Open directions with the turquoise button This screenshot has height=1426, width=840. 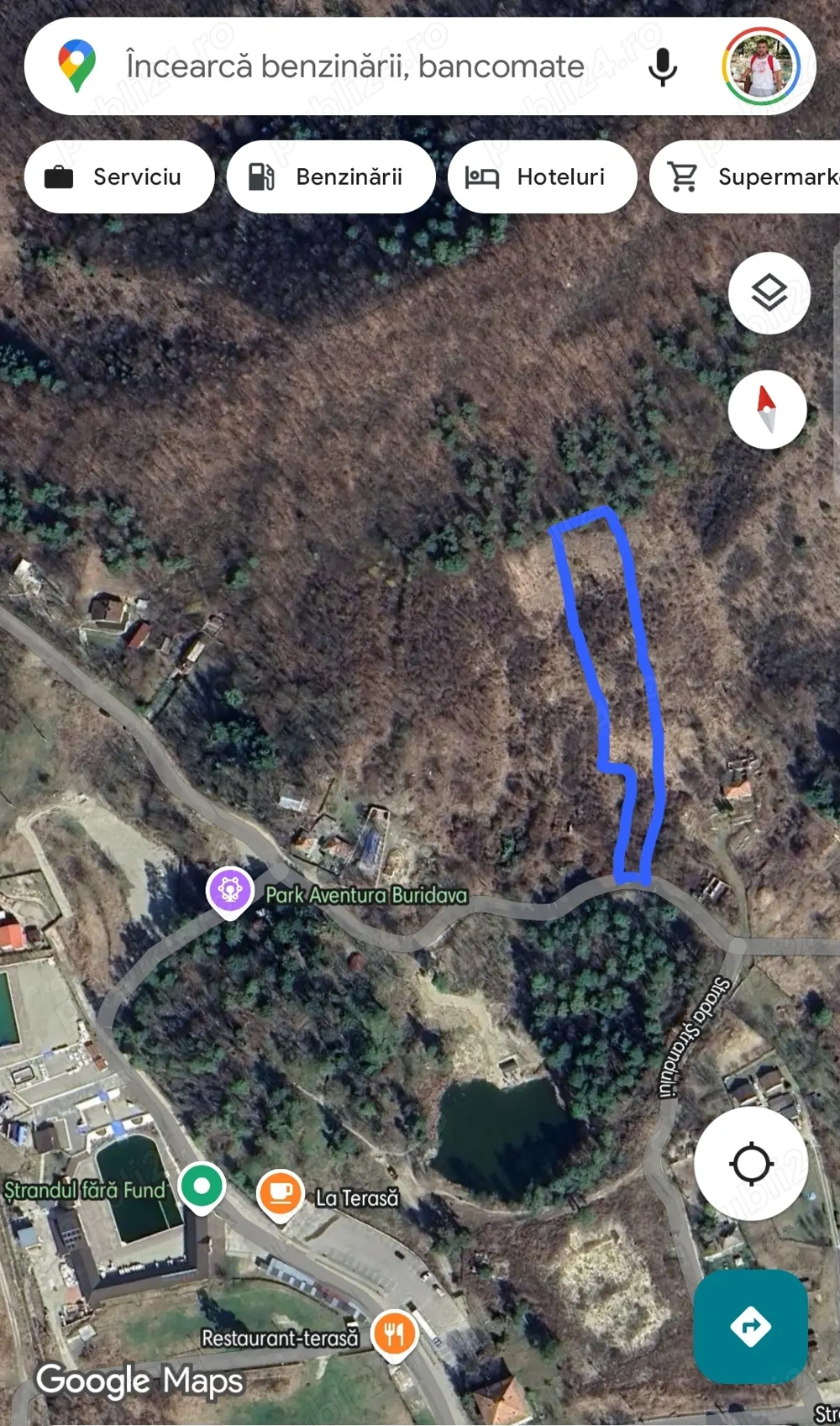(750, 1326)
